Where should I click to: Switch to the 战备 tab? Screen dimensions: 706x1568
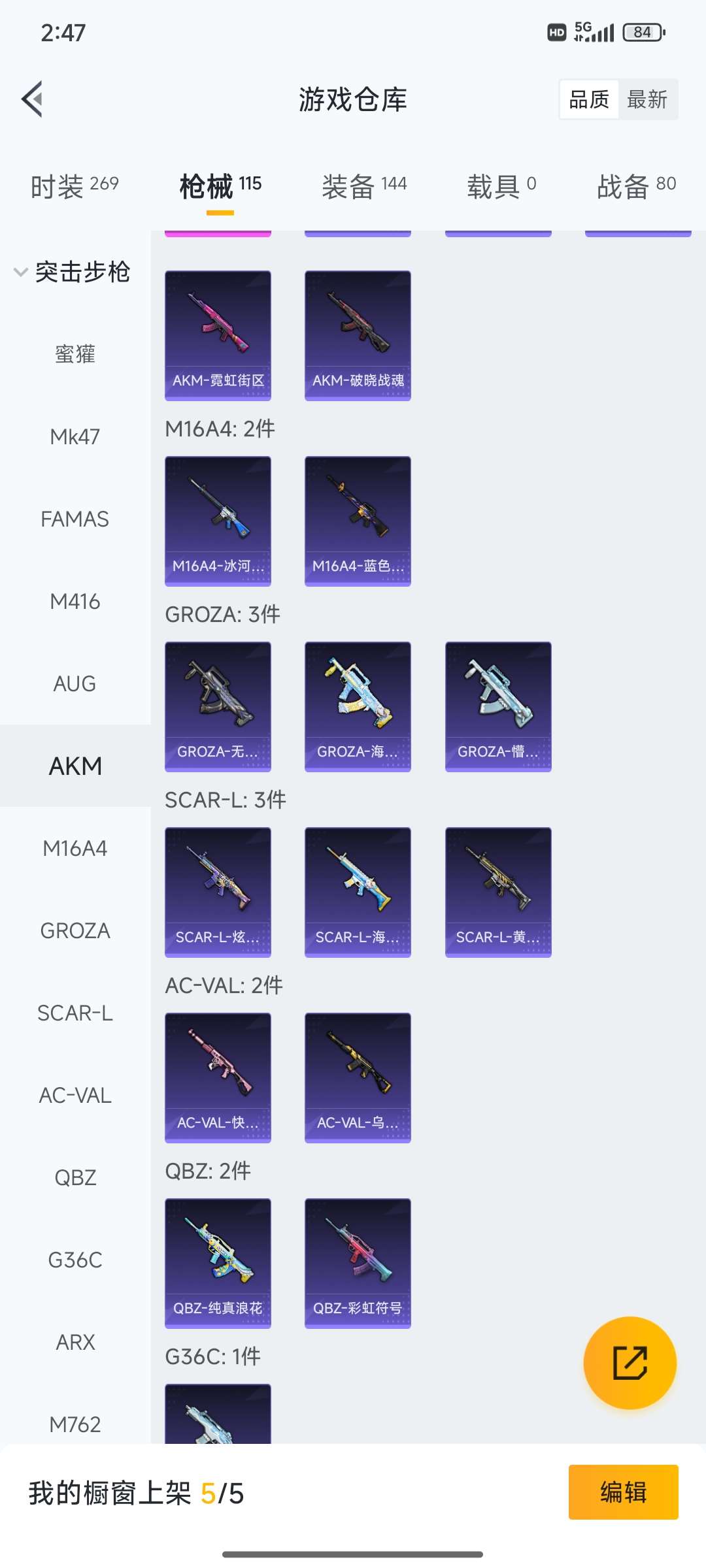[x=636, y=186]
